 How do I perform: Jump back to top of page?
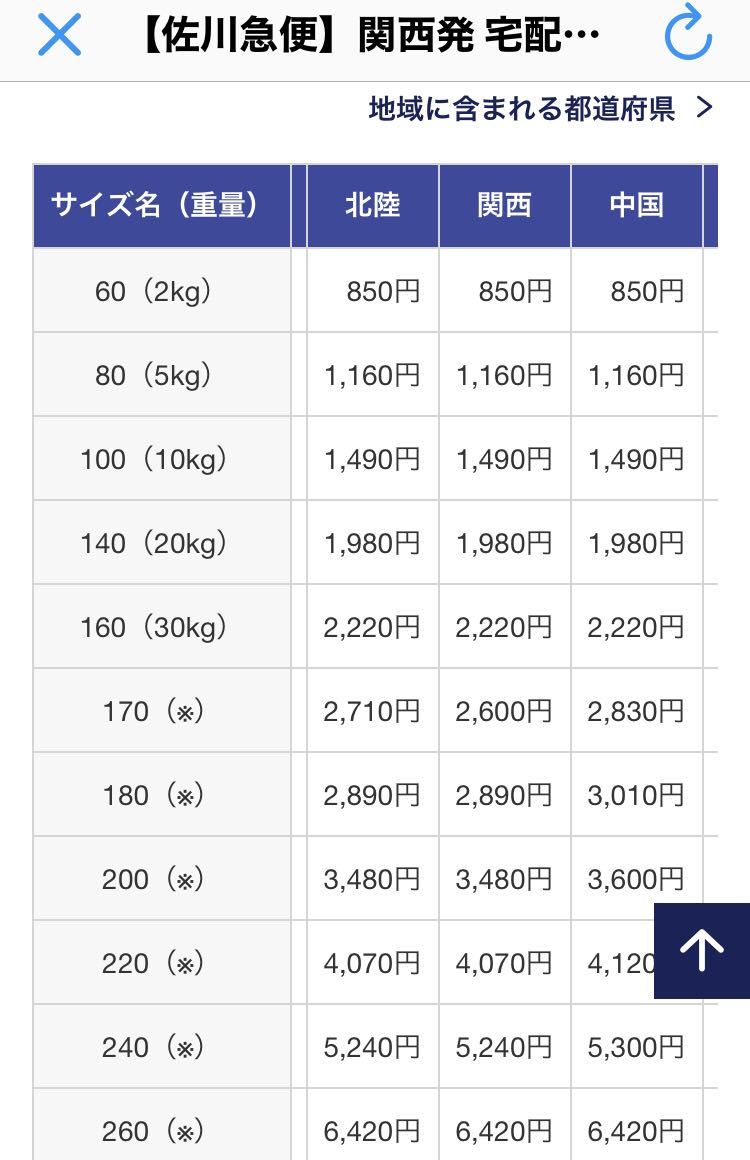701,950
